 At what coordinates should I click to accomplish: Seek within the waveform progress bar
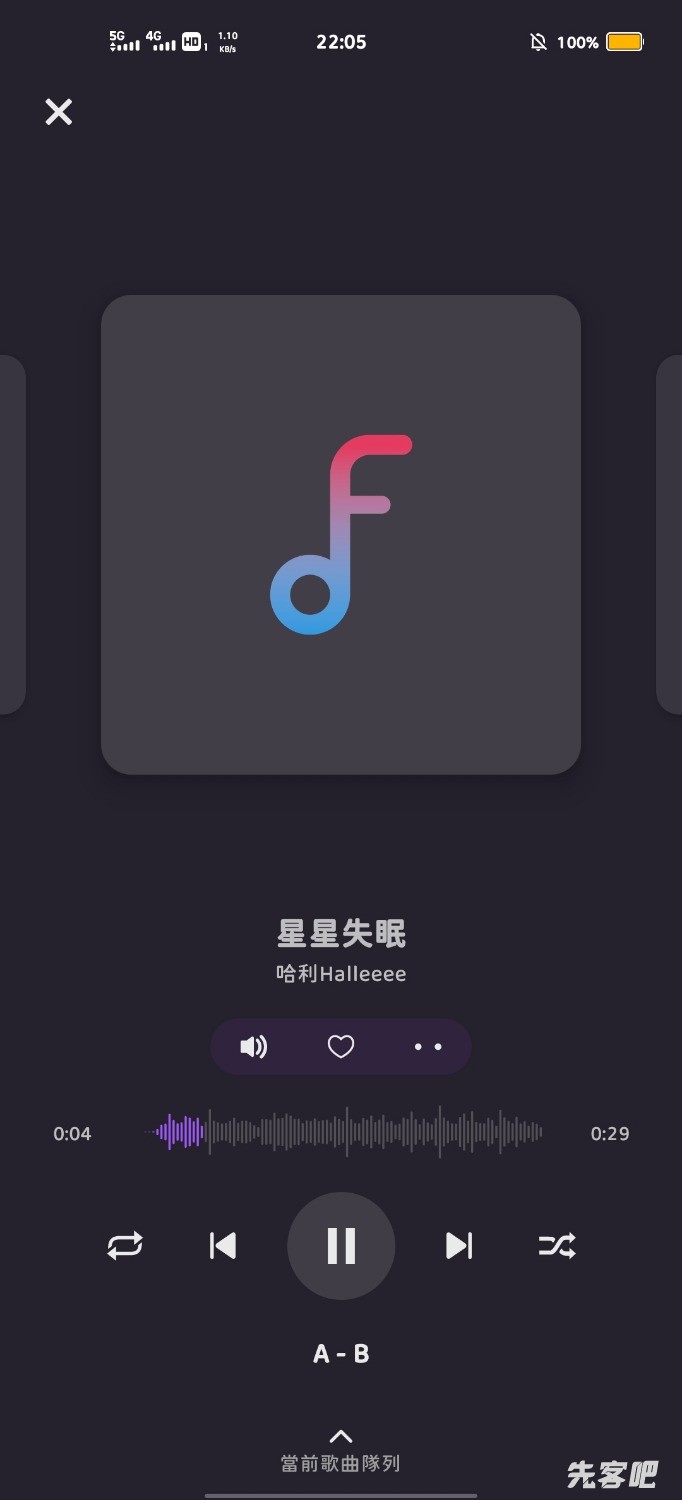pos(346,1132)
